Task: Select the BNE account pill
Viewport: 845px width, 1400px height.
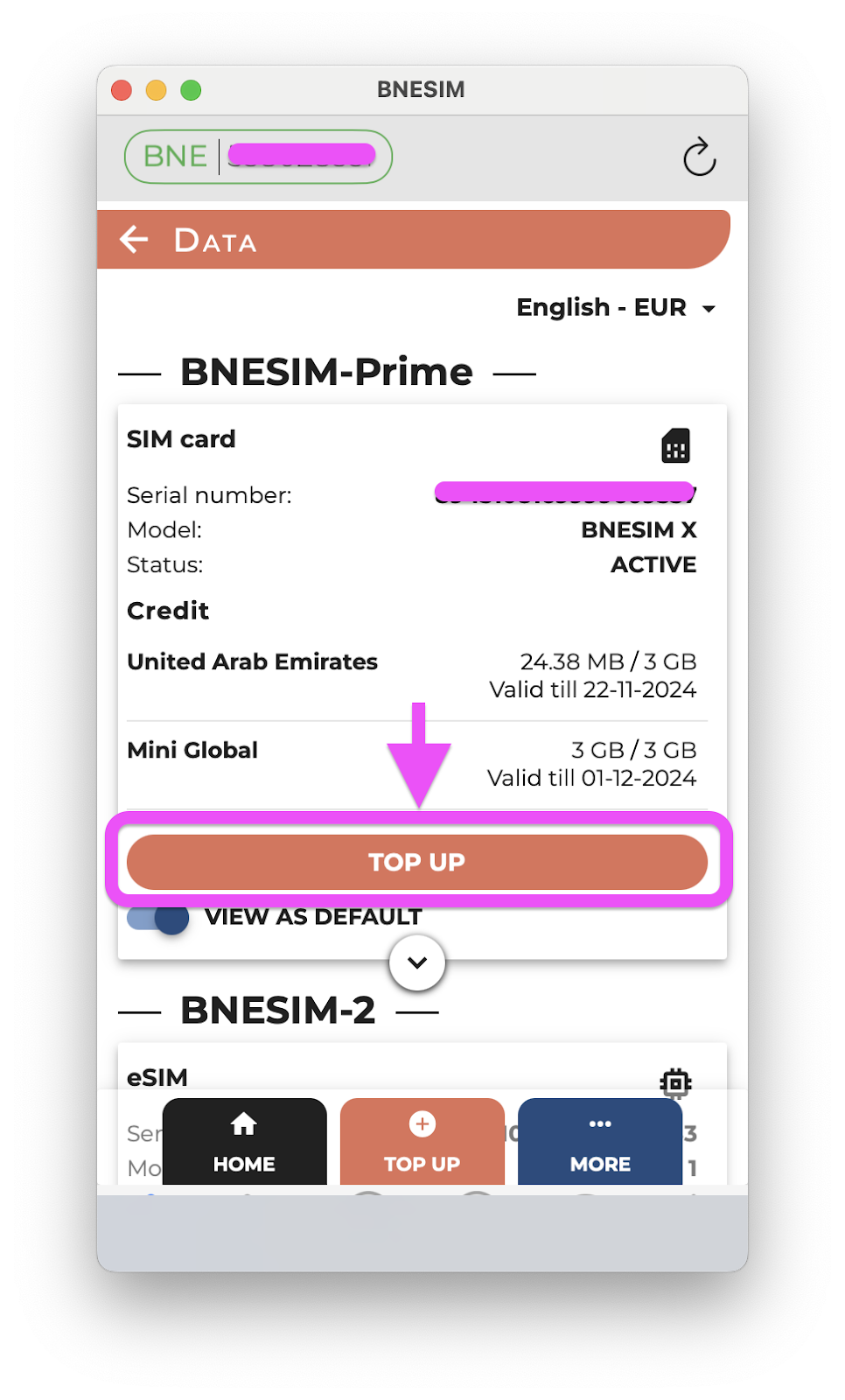Action: (x=258, y=157)
